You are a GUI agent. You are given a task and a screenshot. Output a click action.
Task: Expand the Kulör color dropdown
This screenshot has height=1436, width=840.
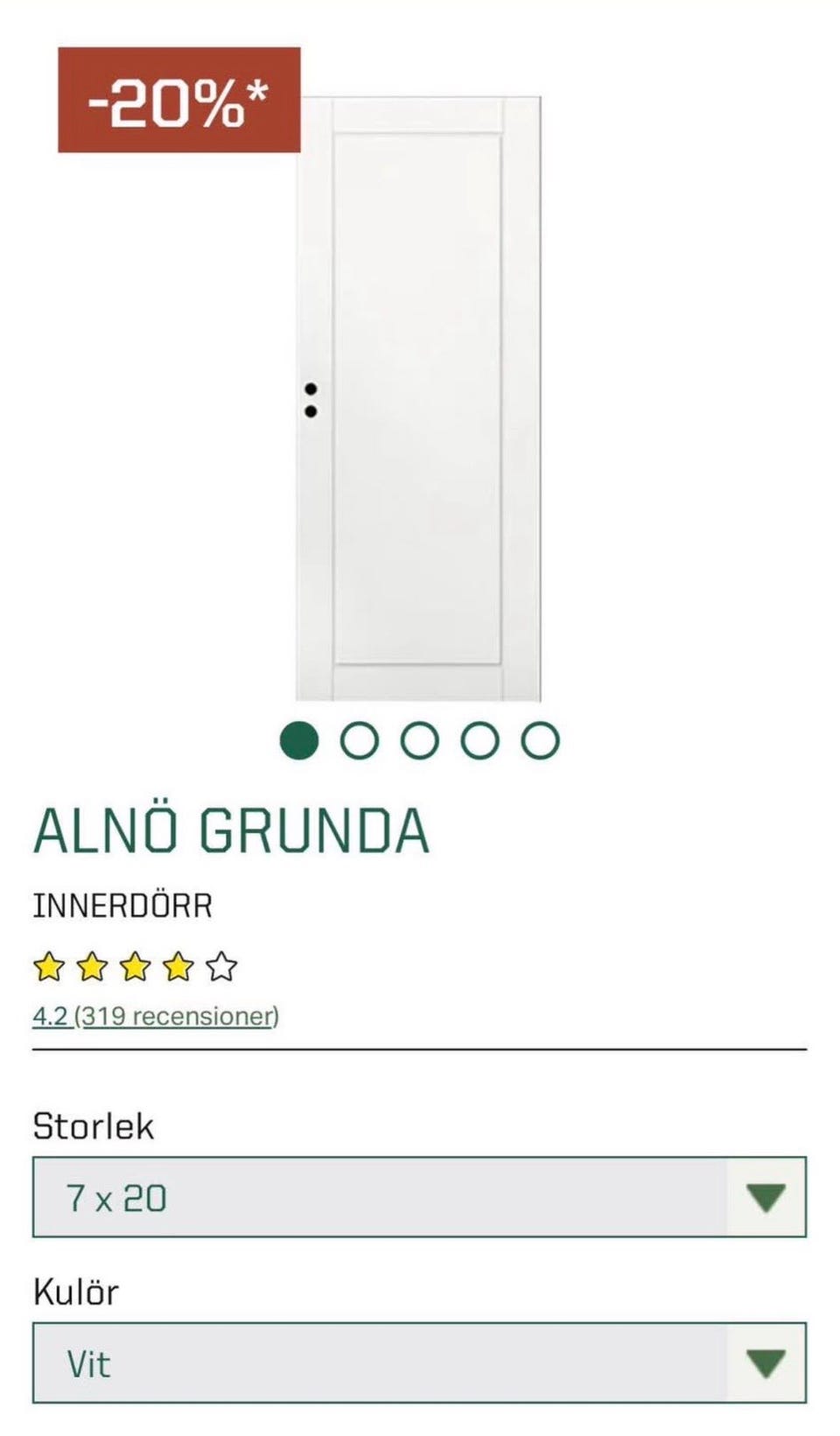click(420, 1365)
